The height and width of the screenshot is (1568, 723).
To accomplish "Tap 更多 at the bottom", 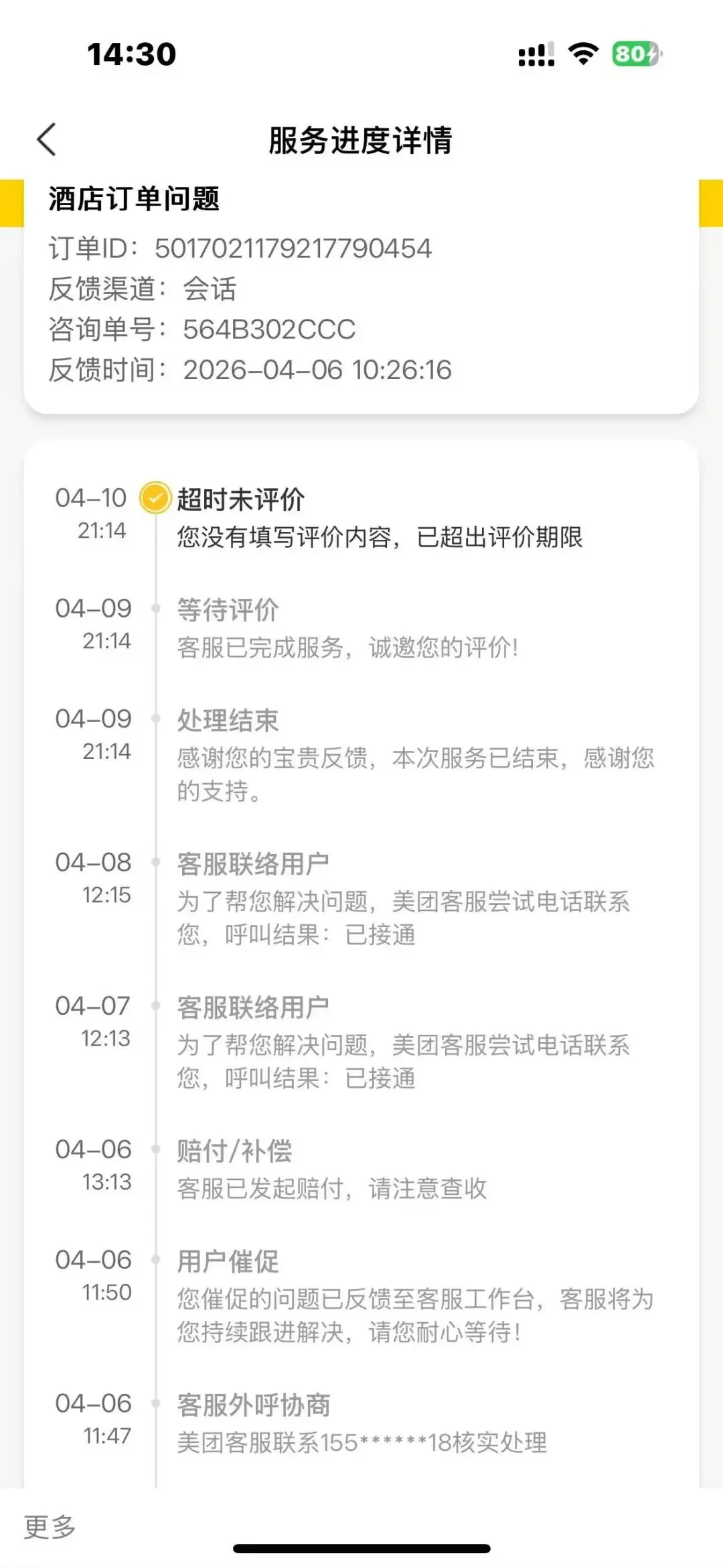I will tap(50, 1526).
